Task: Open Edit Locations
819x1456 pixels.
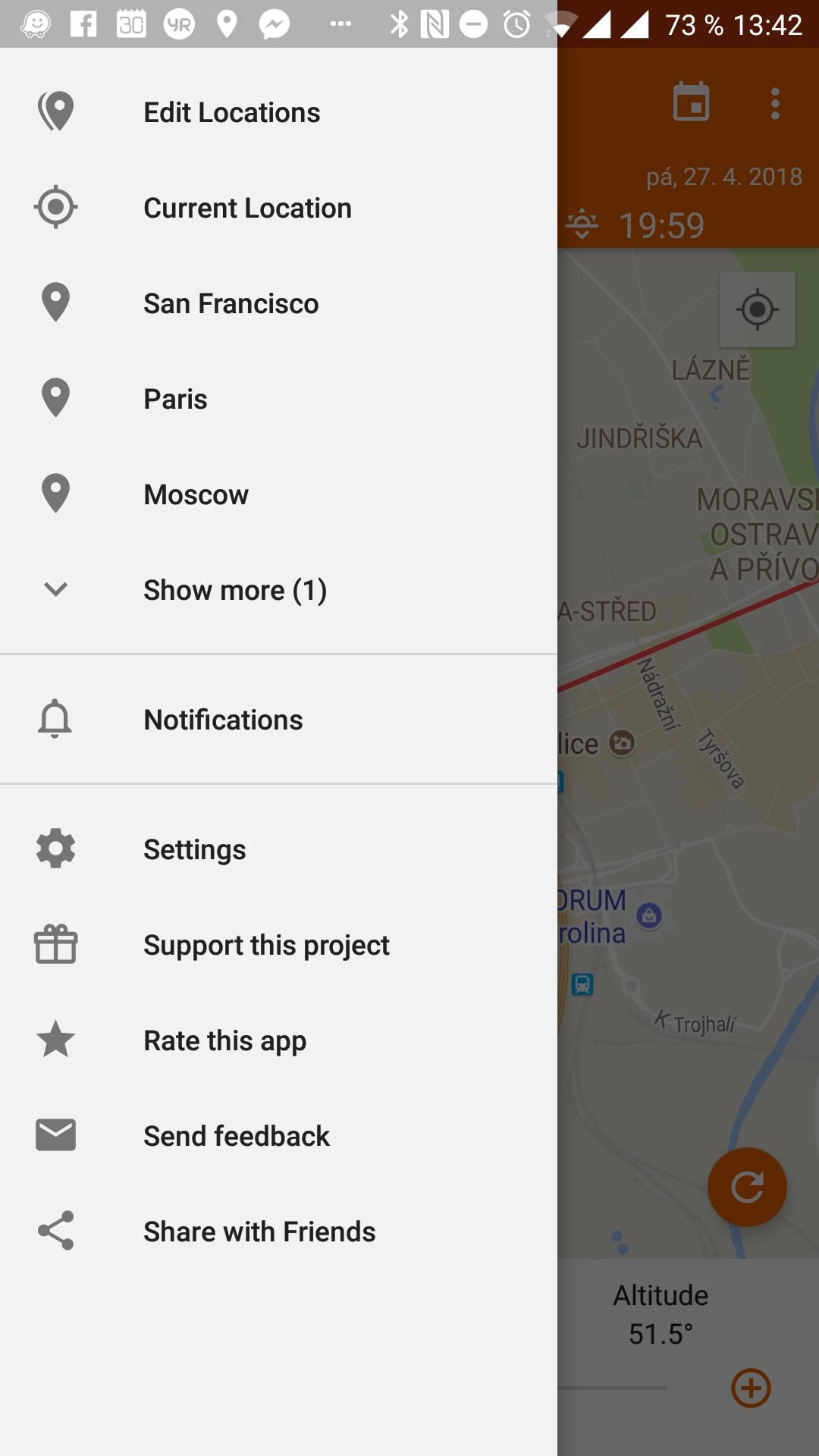Action: 278,112
